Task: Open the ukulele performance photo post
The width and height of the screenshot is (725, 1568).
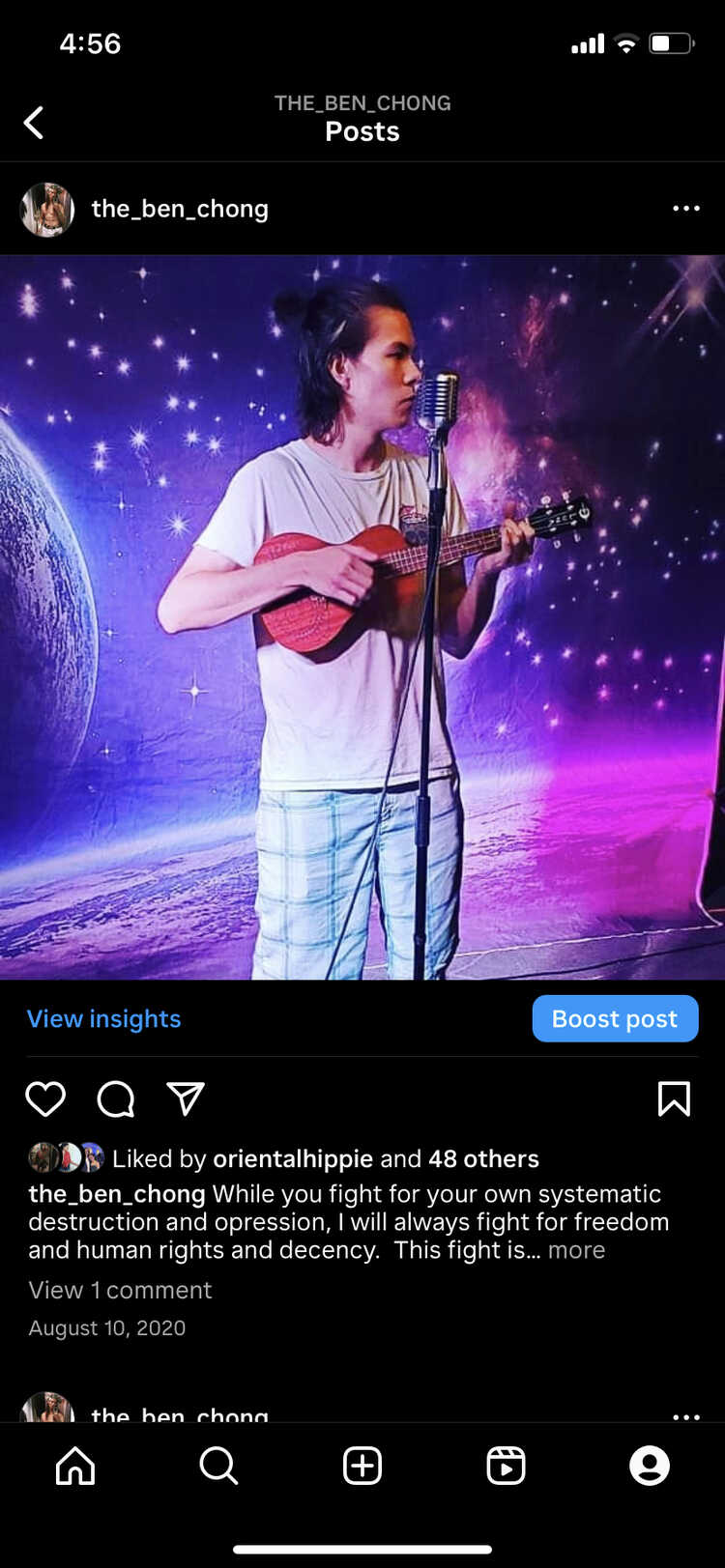Action: 362,616
